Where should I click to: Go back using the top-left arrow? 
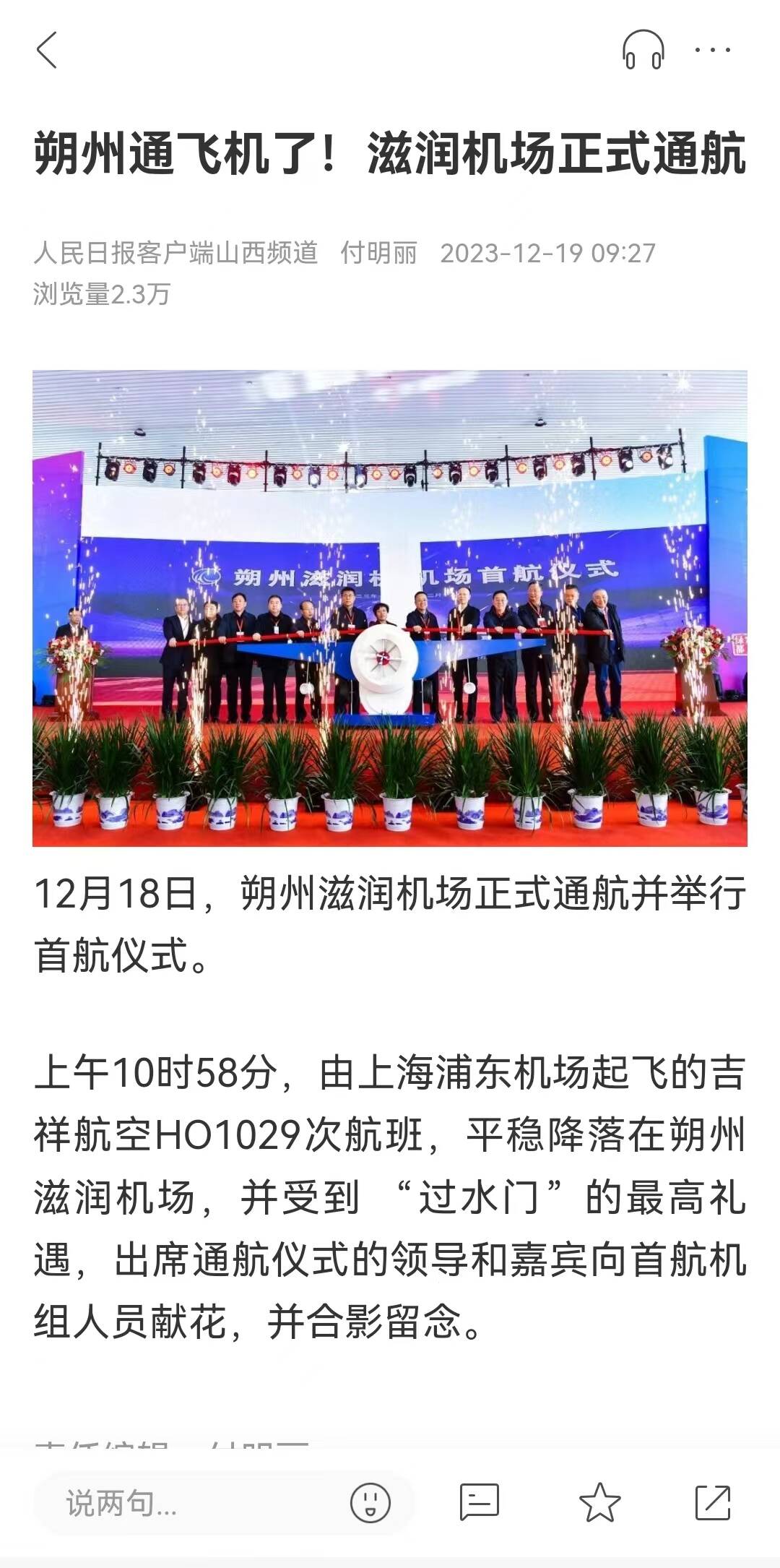47,51
